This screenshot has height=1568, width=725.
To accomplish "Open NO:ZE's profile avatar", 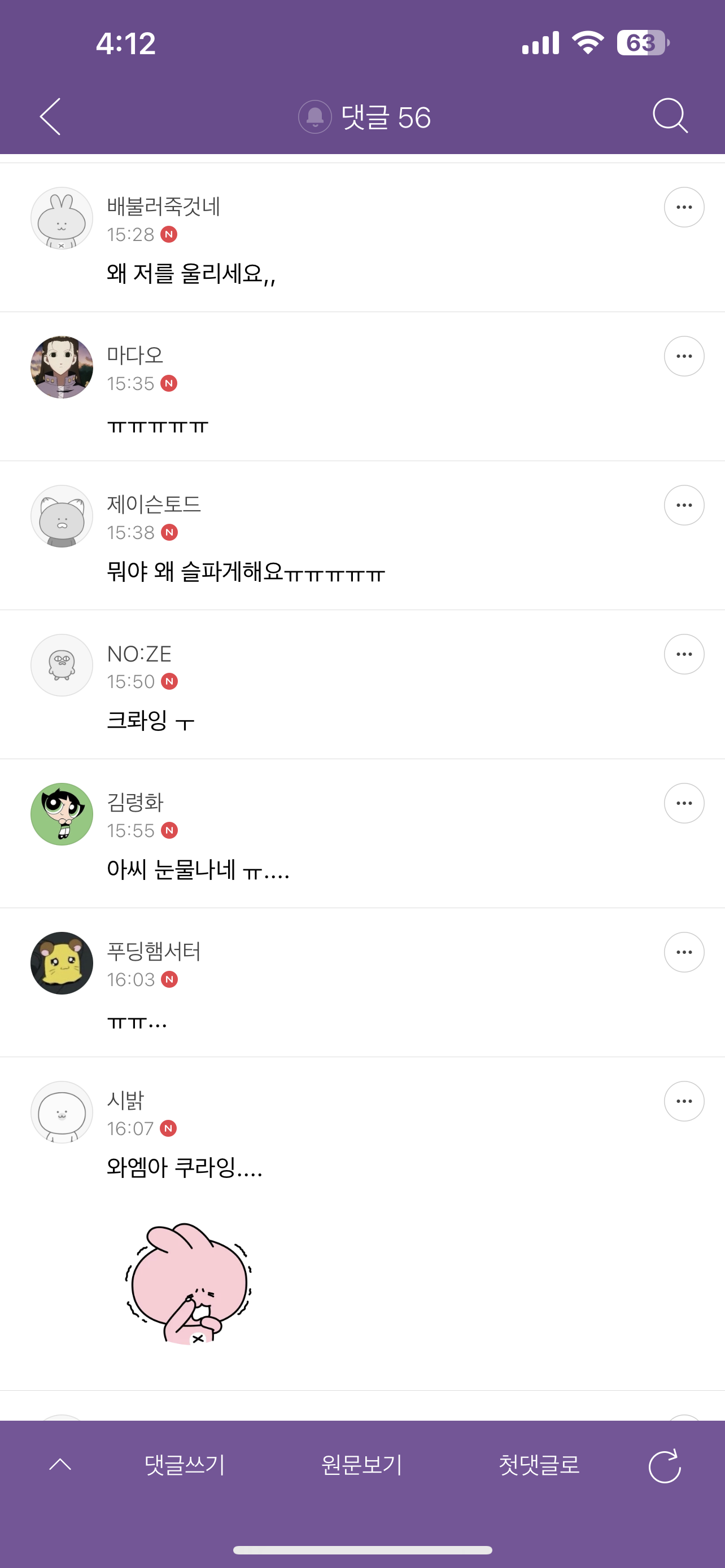I will (x=62, y=665).
